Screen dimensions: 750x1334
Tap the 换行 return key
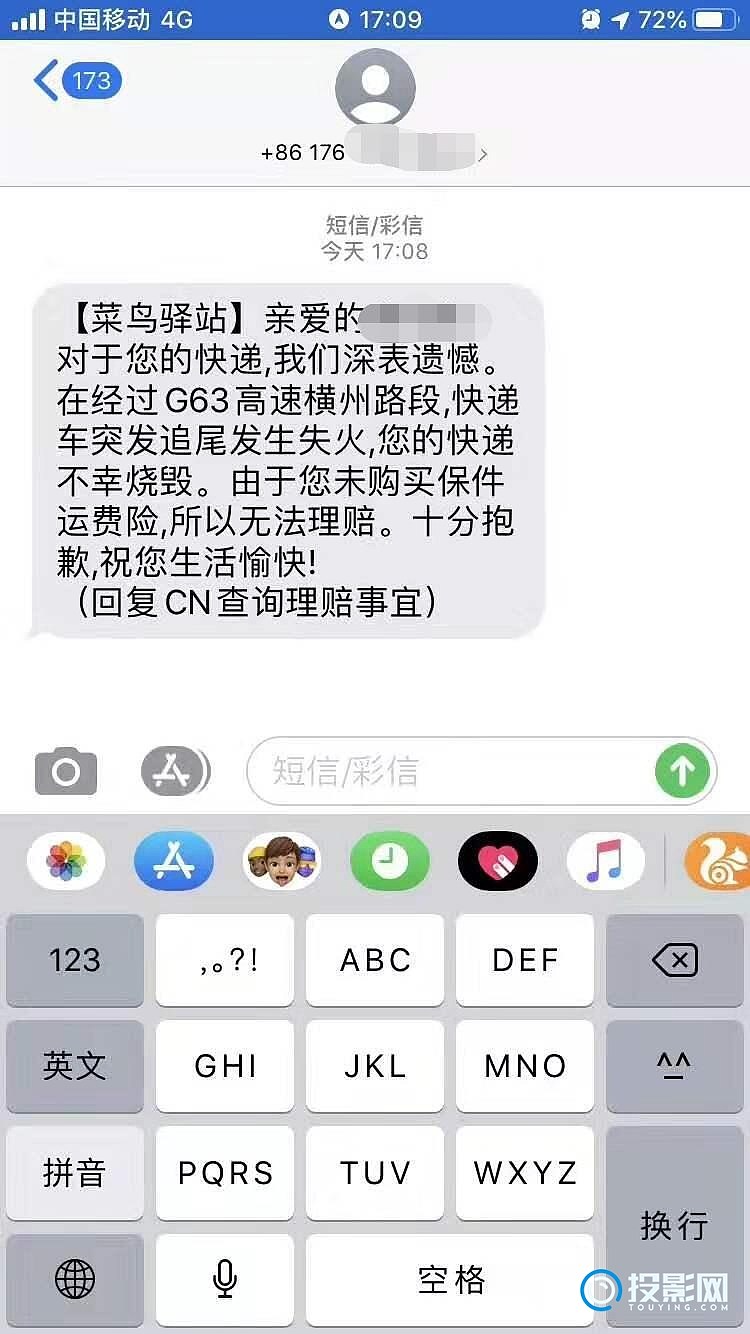coord(675,1225)
